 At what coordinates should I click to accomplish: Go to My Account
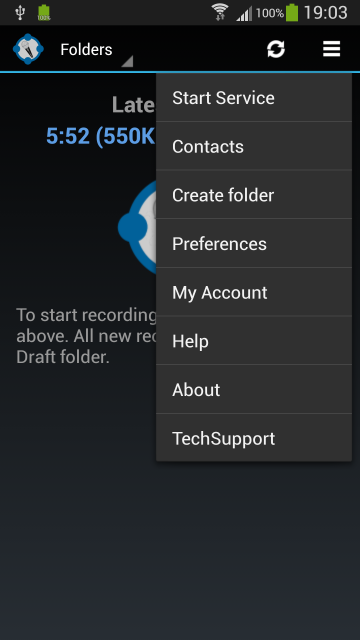click(254, 292)
